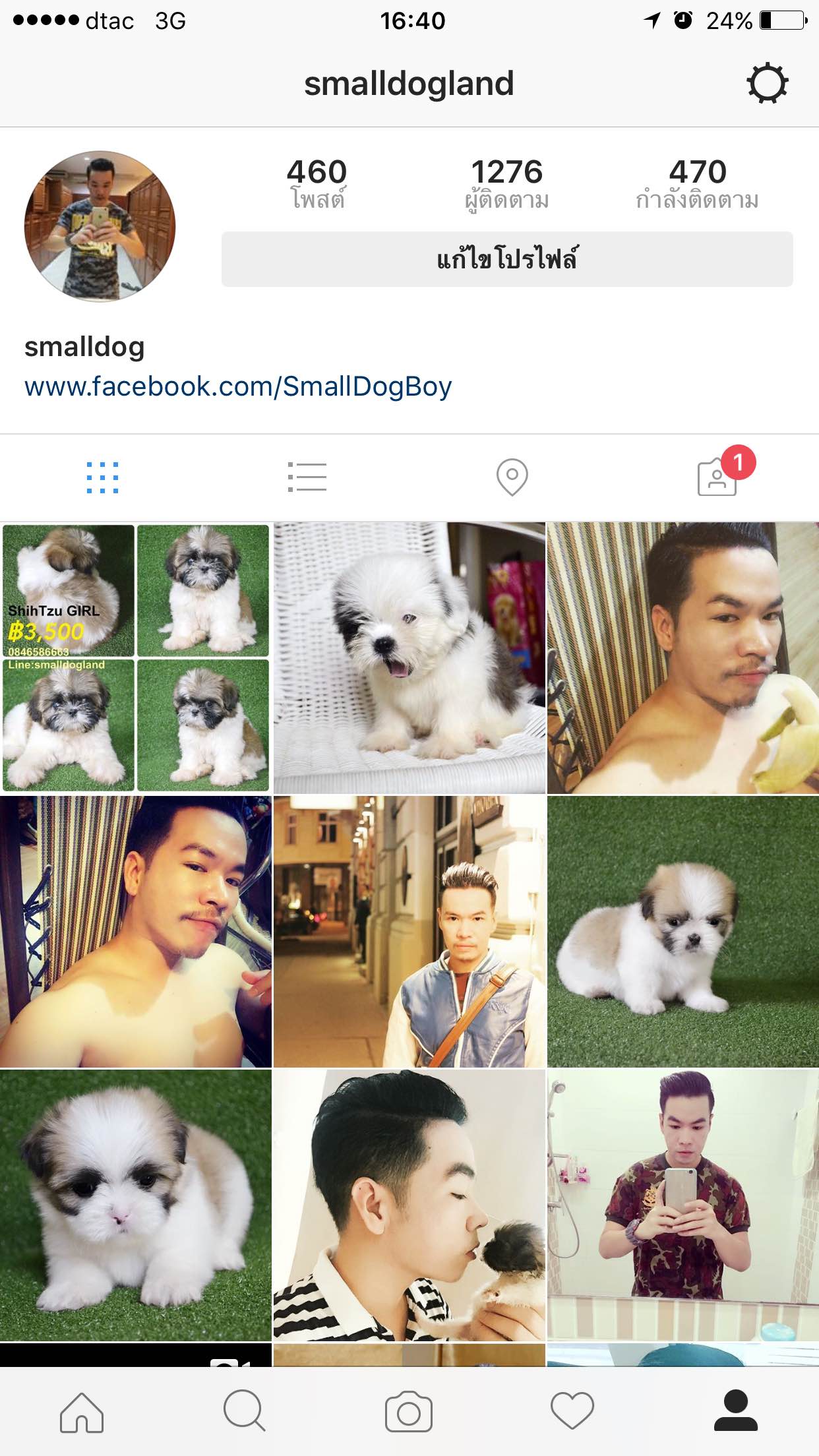Open the man kissing puppy photo
Viewport: 819px width, 1456px height.
point(409,1205)
